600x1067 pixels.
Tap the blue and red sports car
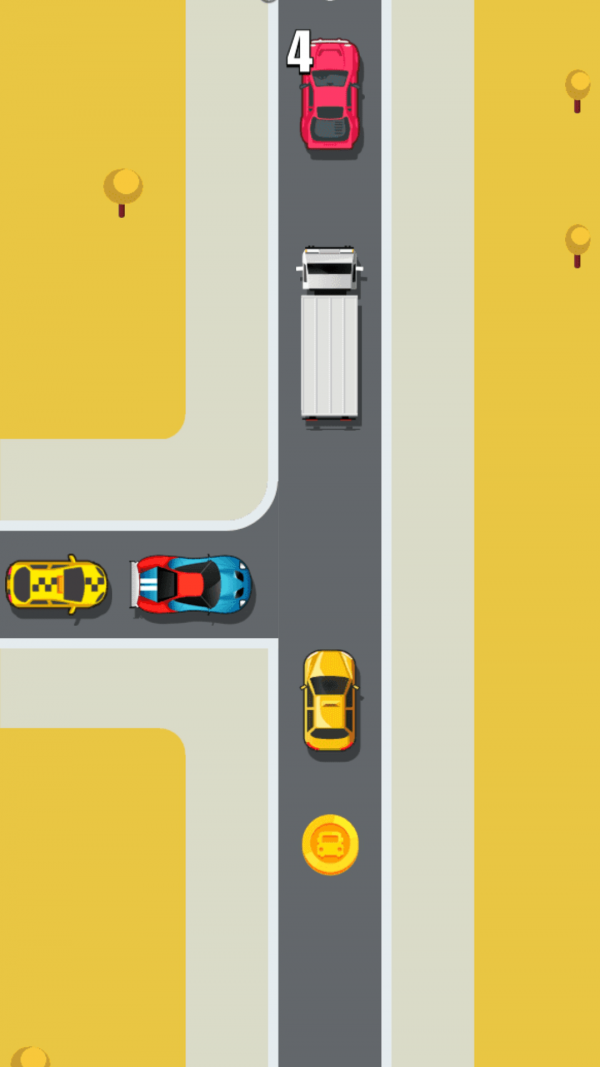[x=190, y=585]
